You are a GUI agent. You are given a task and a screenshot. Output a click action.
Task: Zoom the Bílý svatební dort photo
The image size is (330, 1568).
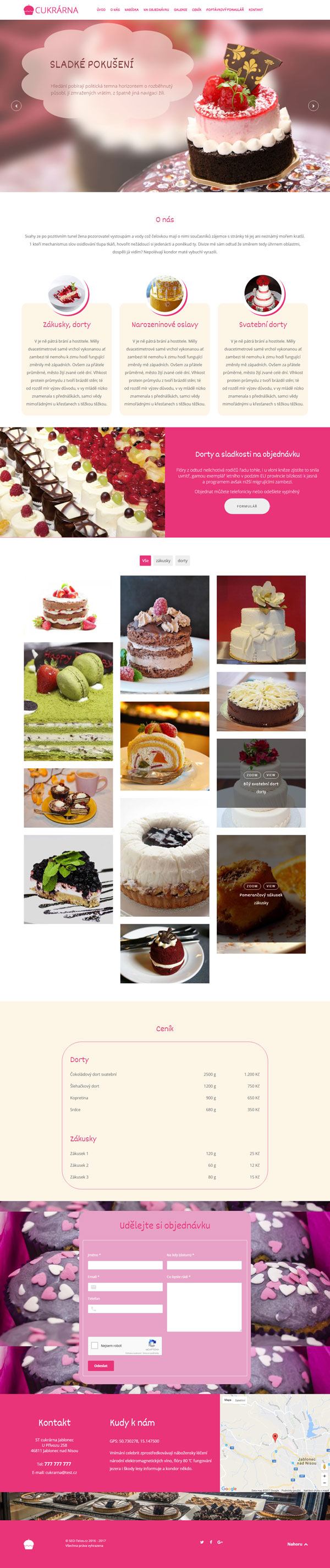point(251,775)
